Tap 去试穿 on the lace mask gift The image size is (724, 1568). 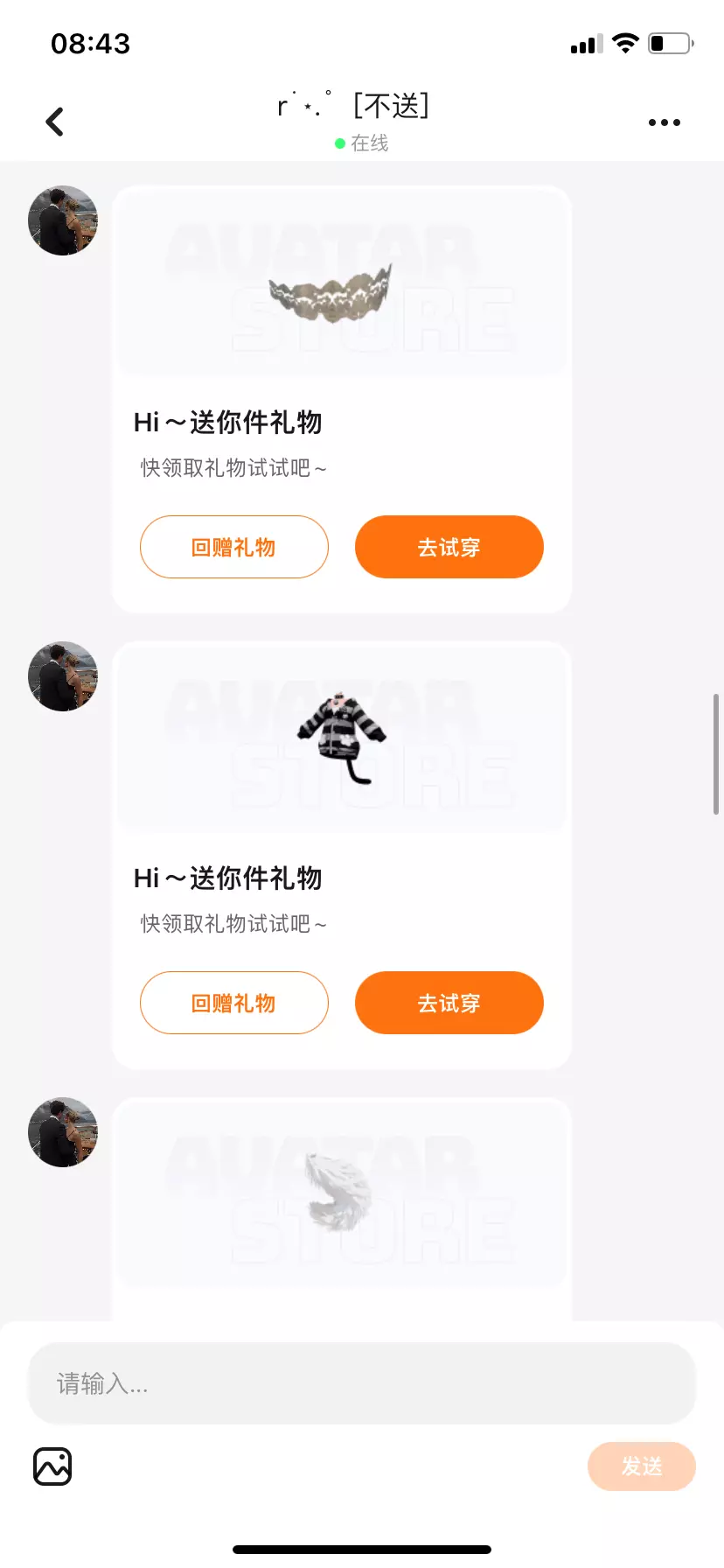point(449,547)
